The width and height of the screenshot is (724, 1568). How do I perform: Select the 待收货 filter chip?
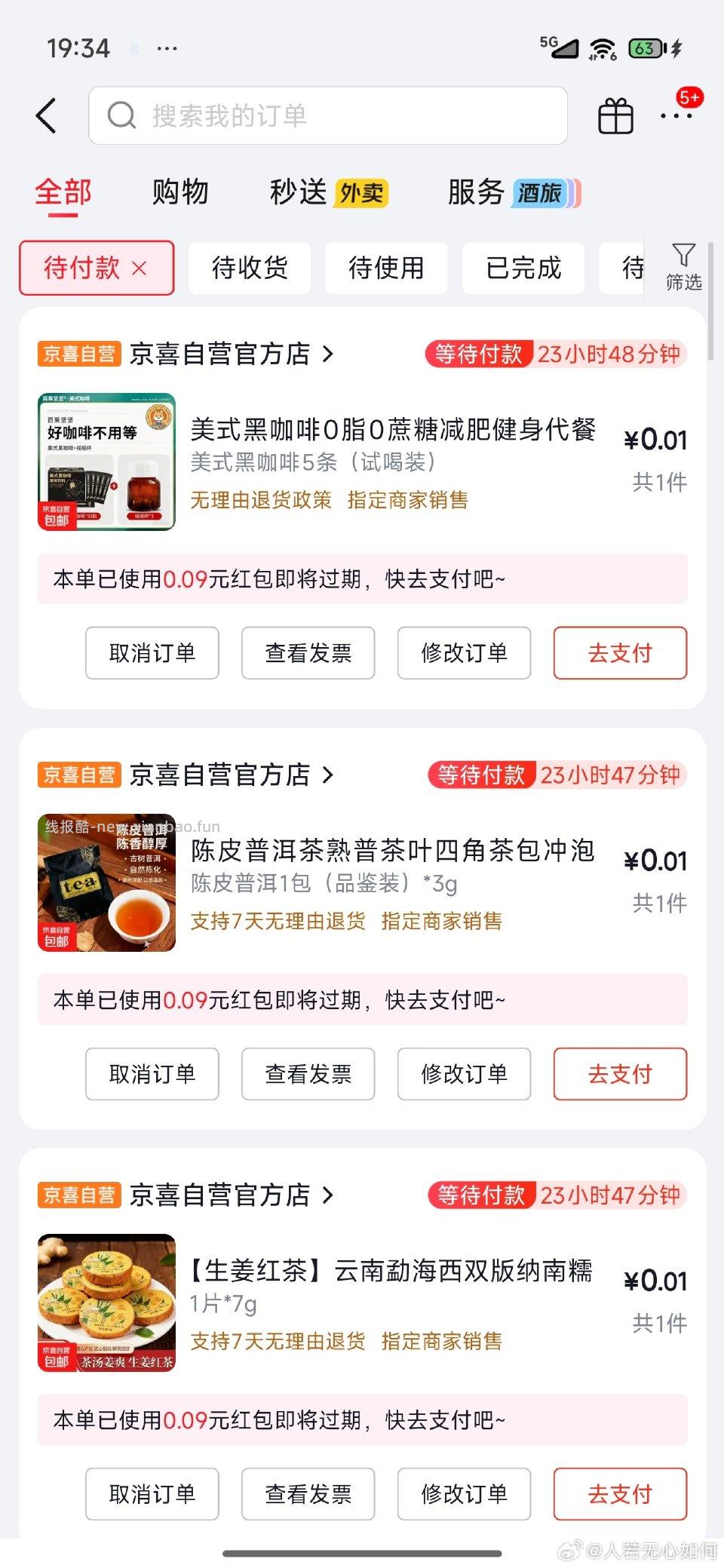249,268
